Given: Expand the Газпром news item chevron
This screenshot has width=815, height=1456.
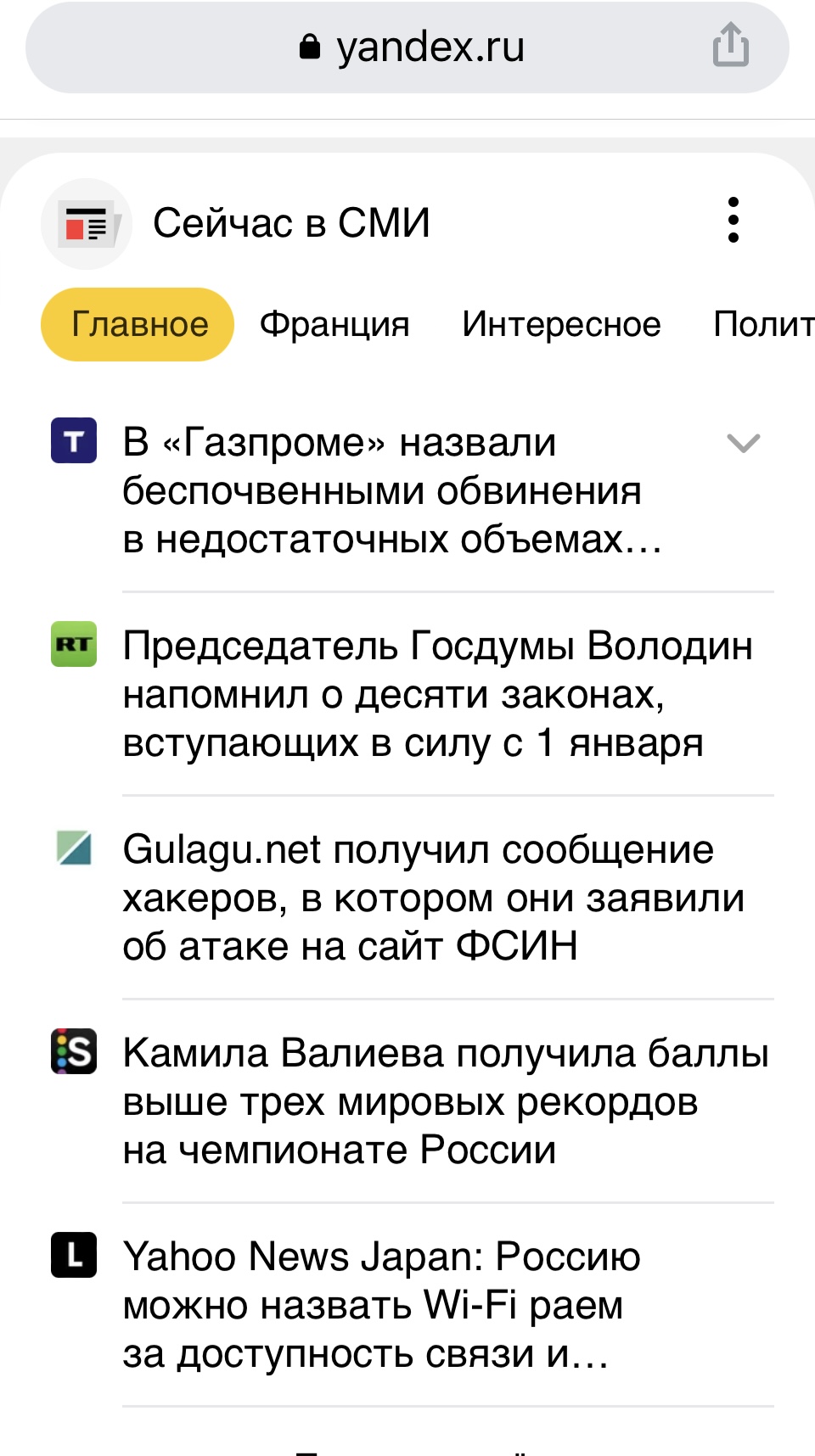Looking at the screenshot, I should point(743,443).
